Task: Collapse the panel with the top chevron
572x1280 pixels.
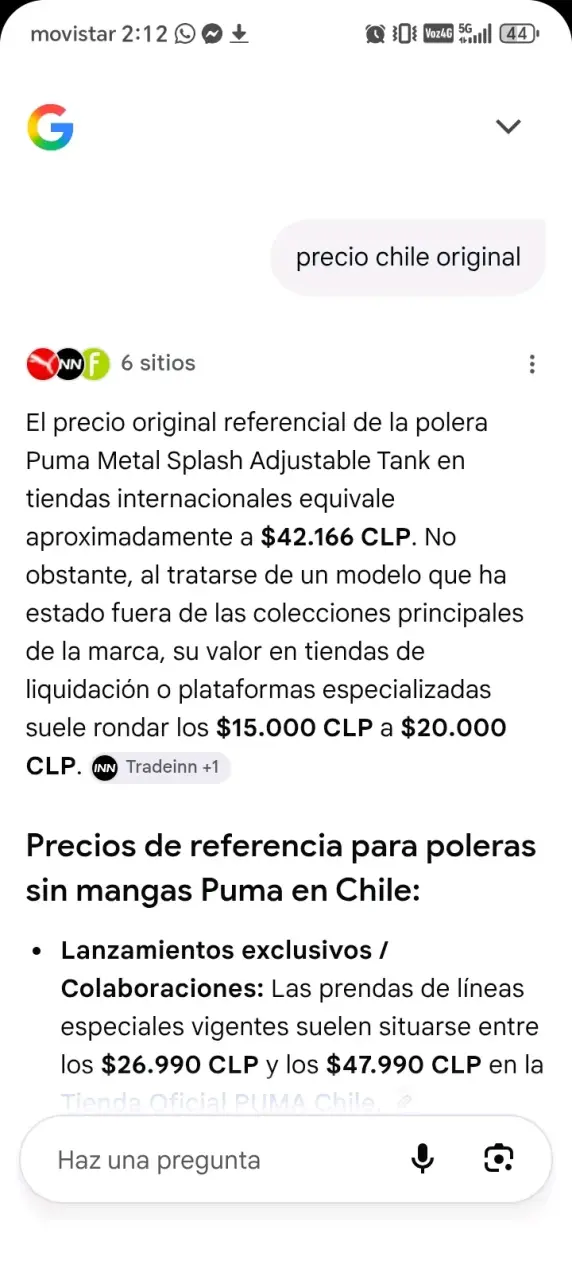Action: pos(509,127)
